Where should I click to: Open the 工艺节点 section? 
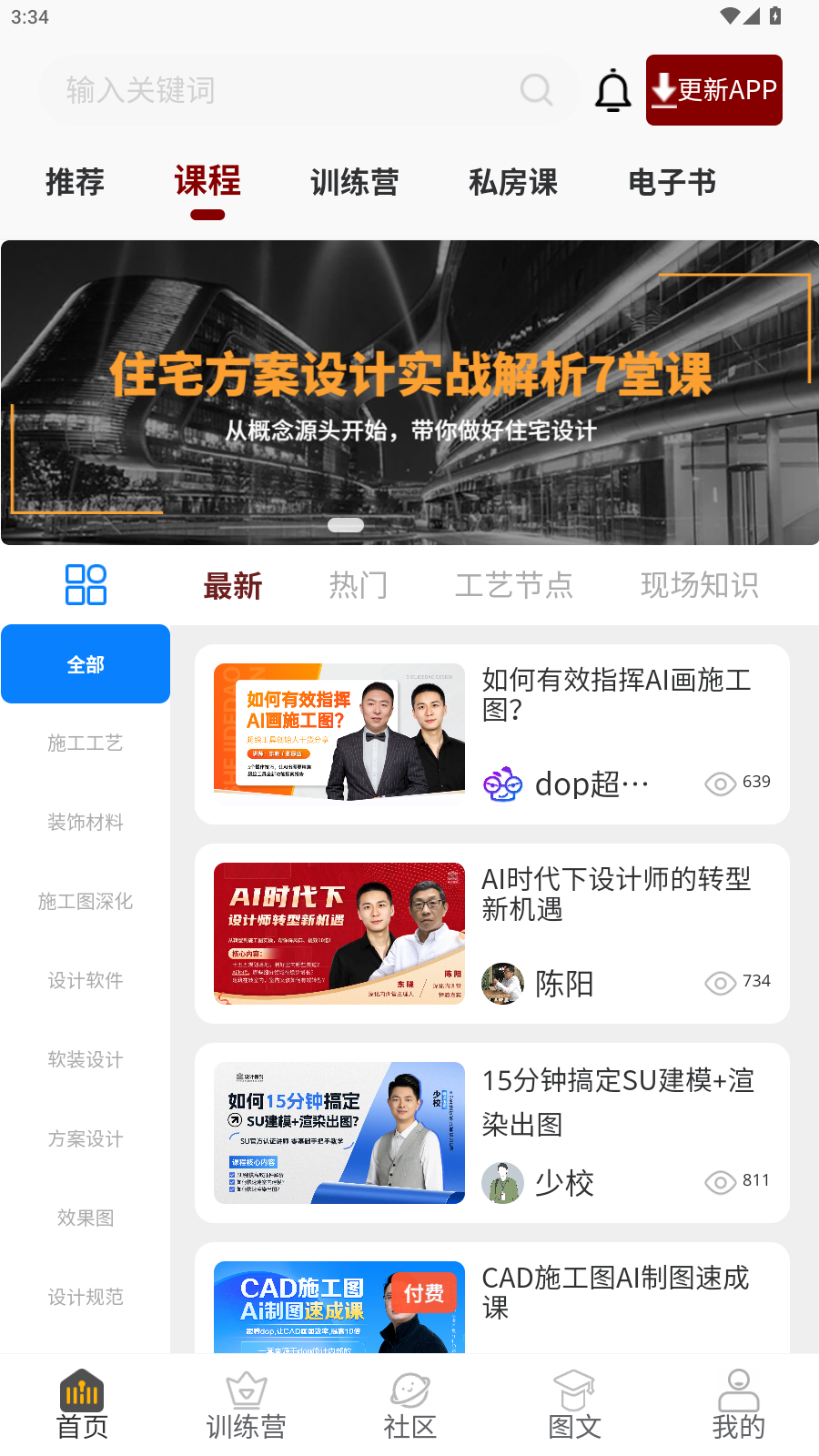(x=514, y=585)
